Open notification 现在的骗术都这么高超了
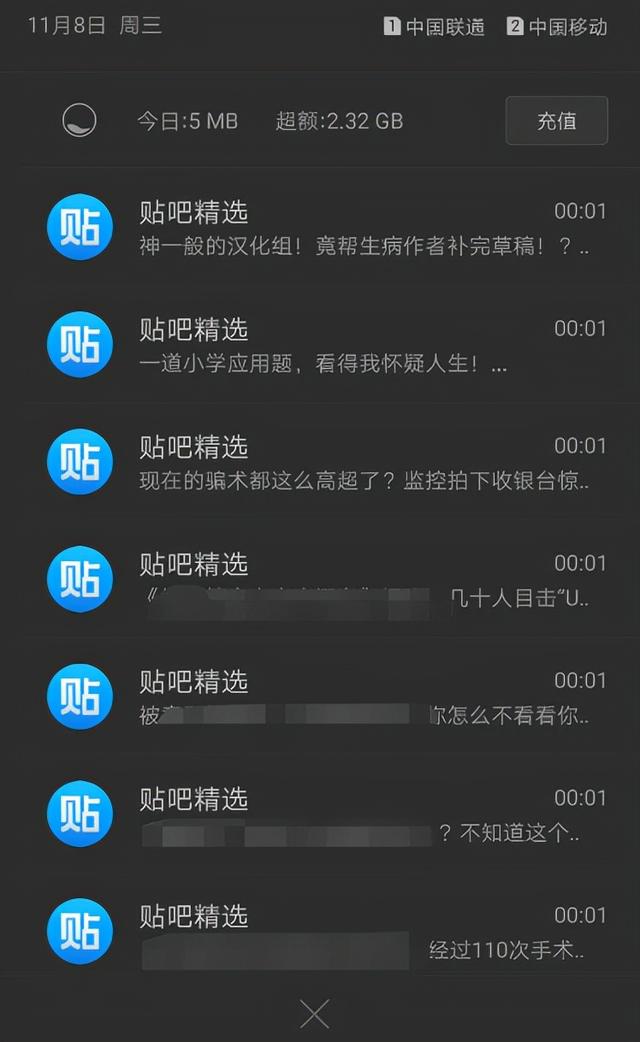 320,462
